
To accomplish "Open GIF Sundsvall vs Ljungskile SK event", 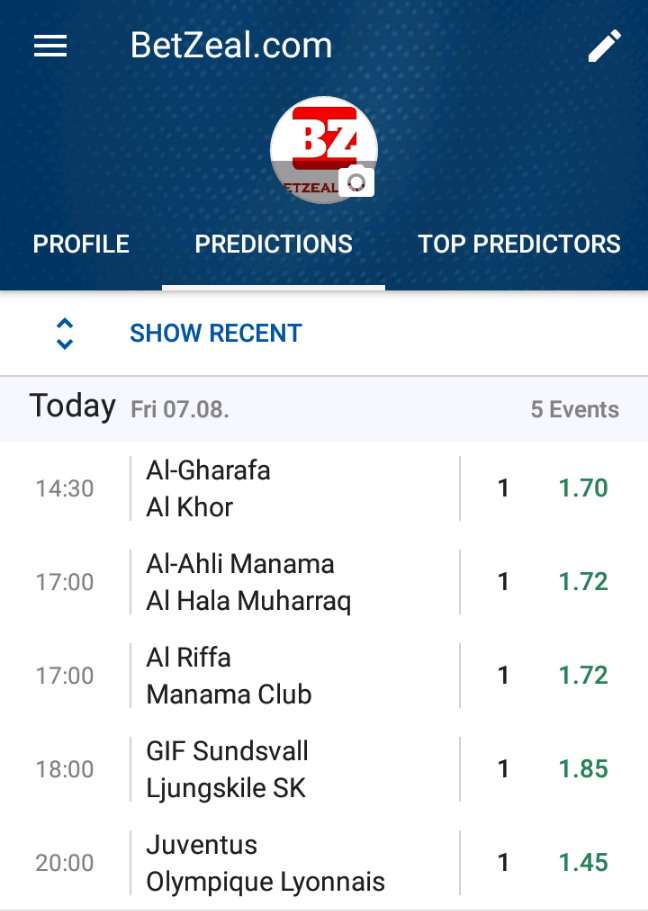I will pos(295,769).
